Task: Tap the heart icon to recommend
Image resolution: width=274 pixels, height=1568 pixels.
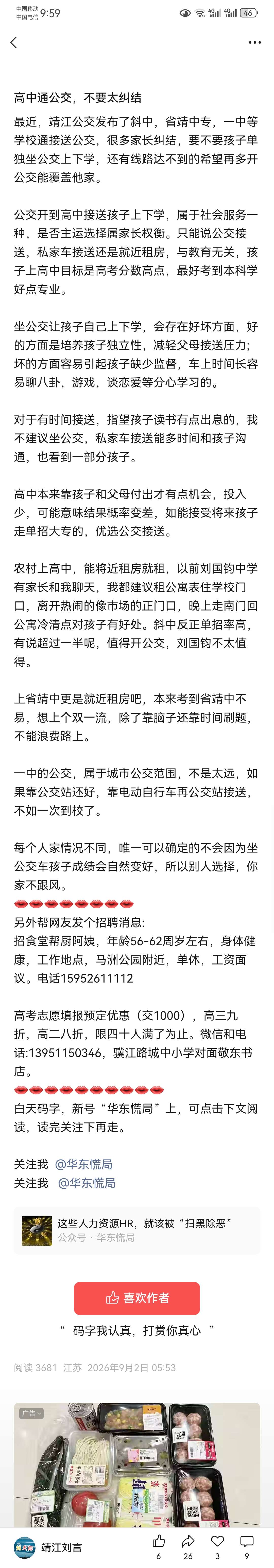Action: pyautogui.click(x=217, y=1546)
